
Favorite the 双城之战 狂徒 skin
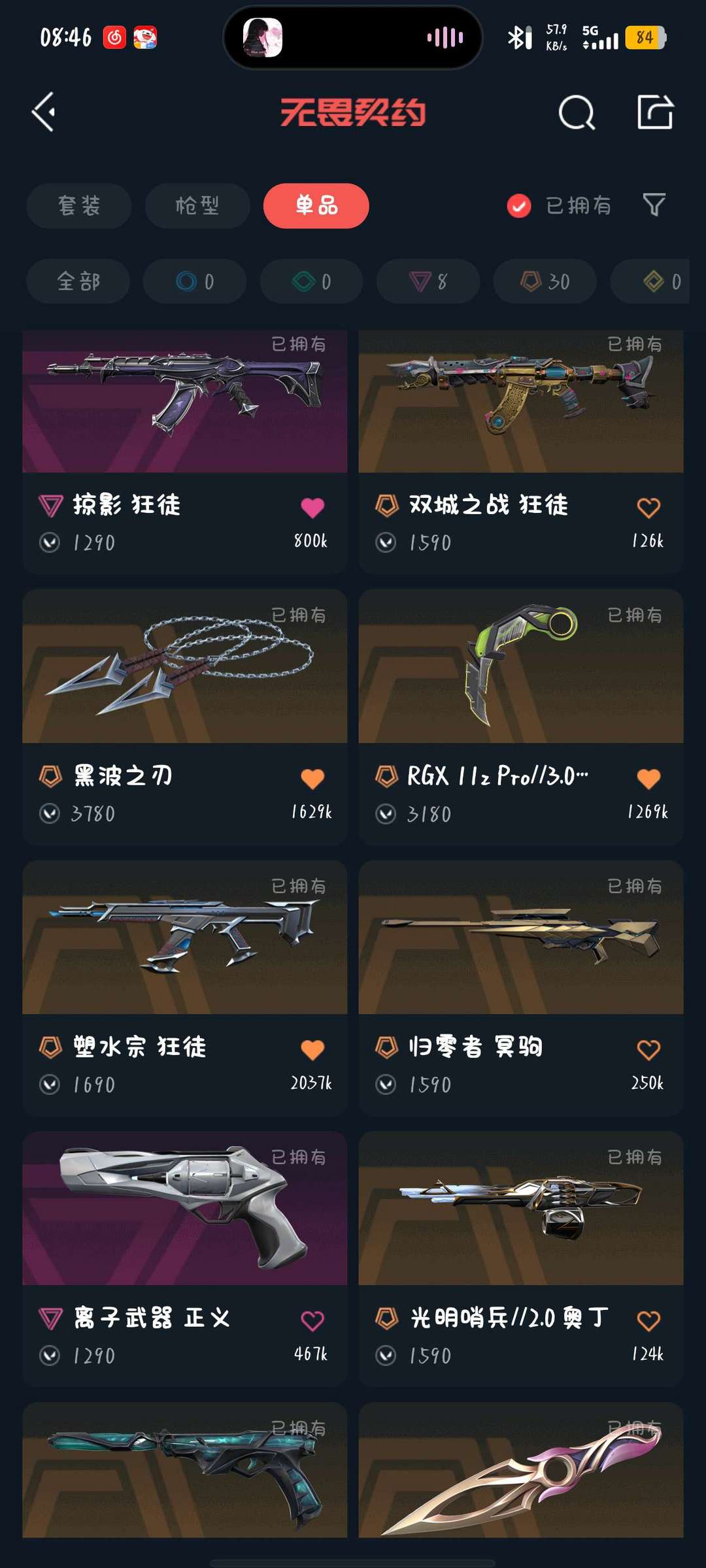pos(646,505)
